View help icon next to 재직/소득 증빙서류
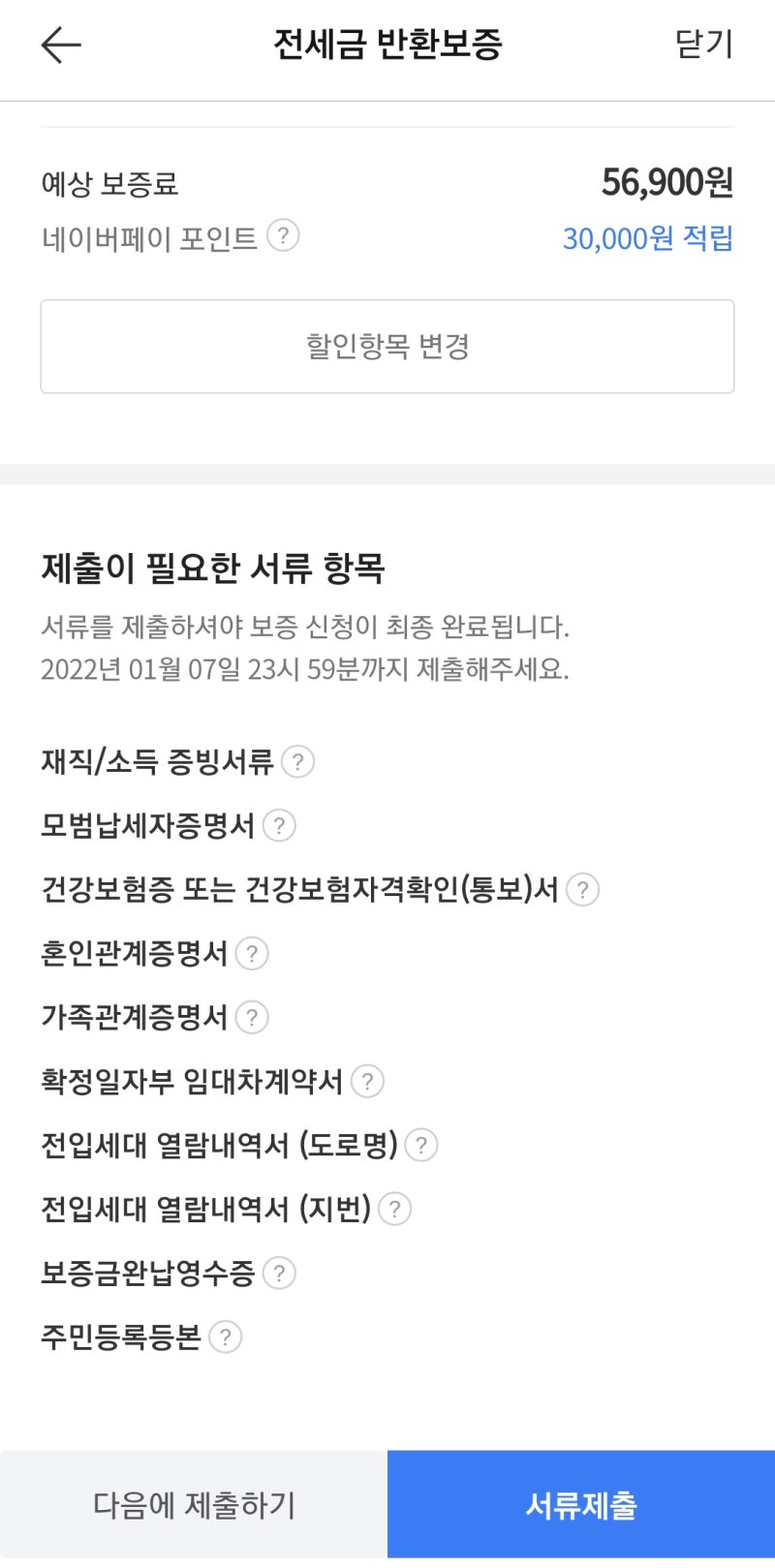The image size is (775, 1568). click(x=299, y=762)
